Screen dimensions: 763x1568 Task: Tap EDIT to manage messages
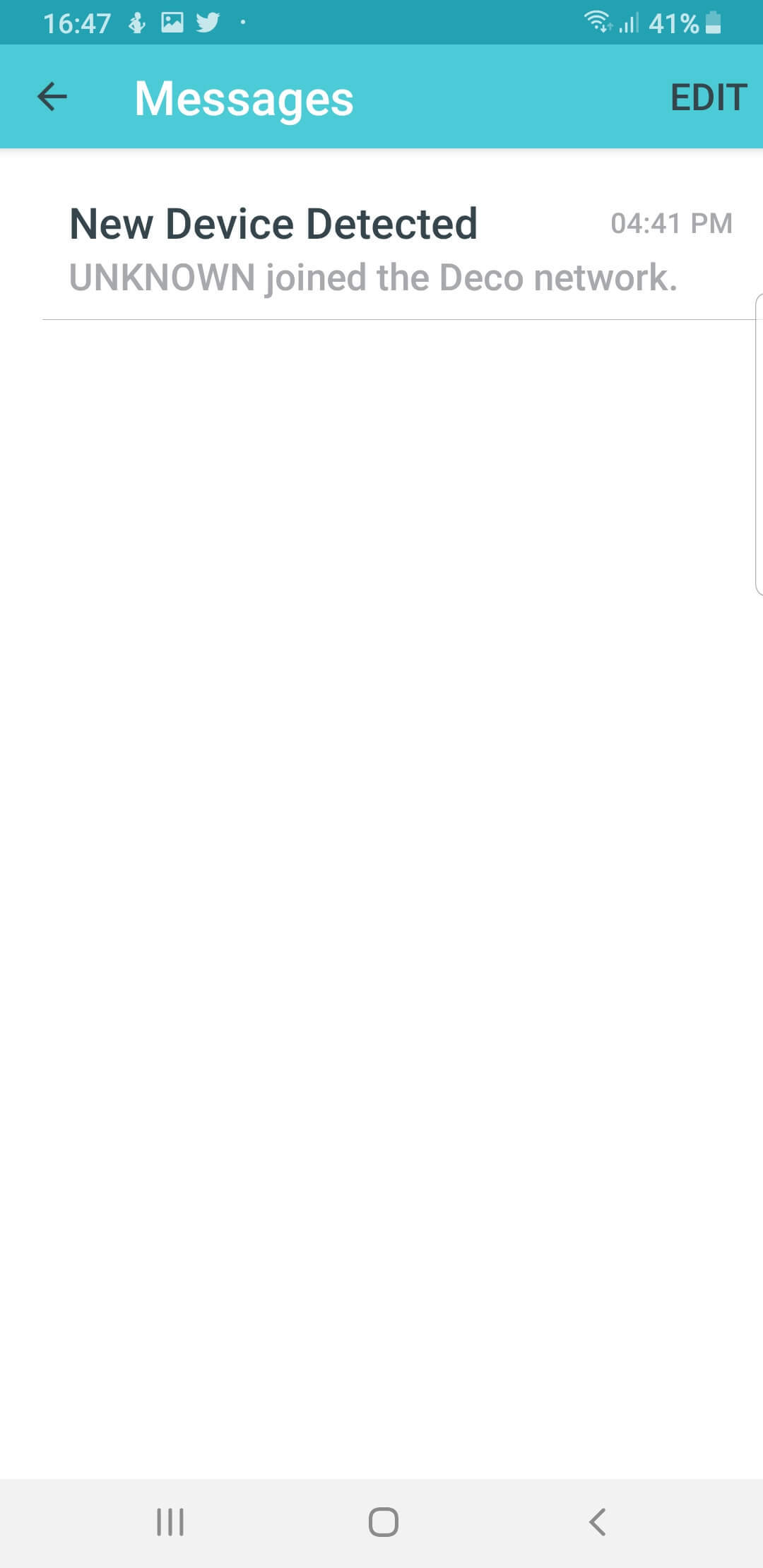pyautogui.click(x=708, y=97)
